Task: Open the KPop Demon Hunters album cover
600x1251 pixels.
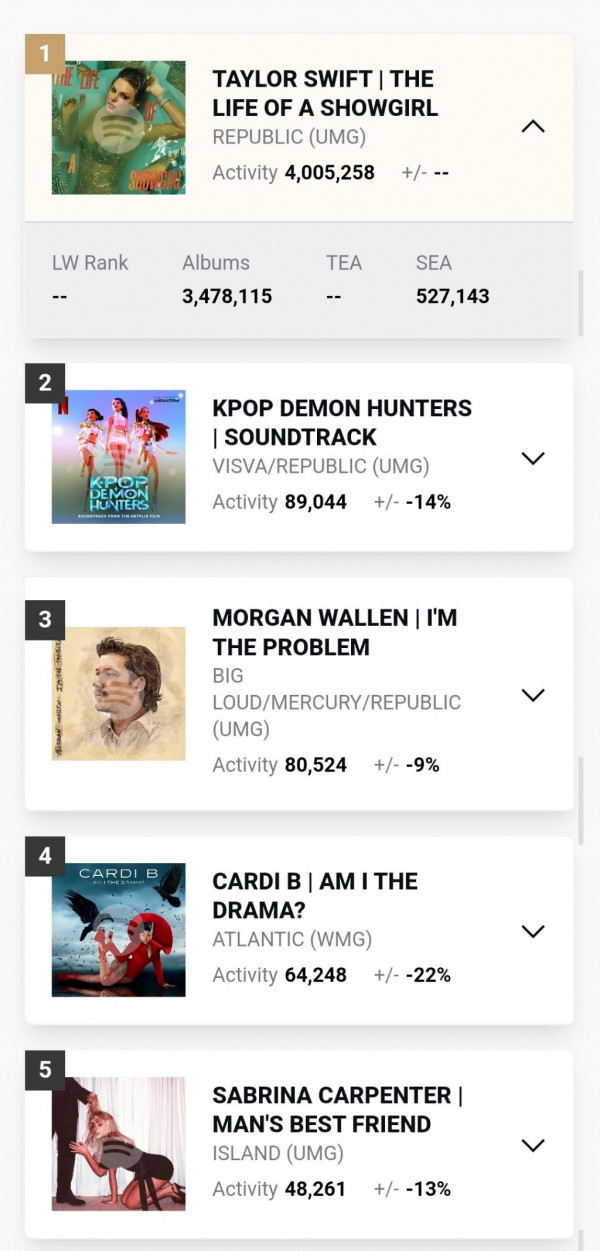Action: (118, 457)
